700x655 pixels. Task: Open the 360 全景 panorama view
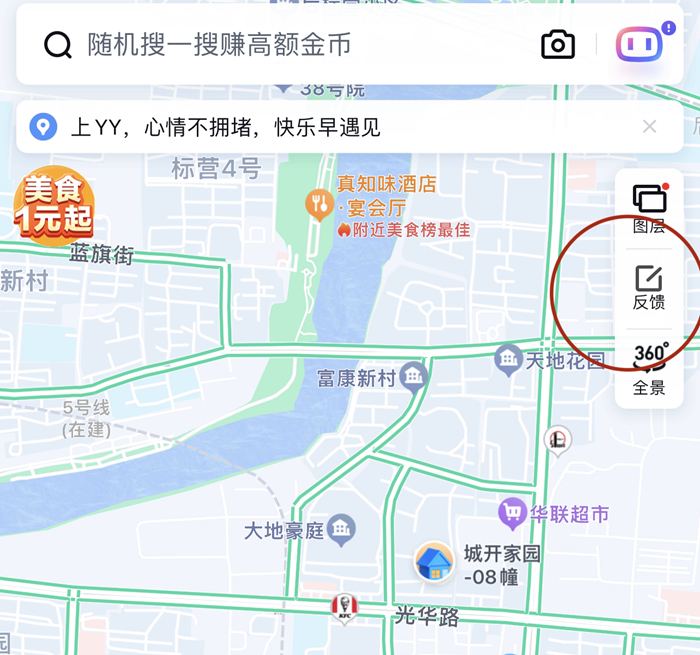coord(649,368)
